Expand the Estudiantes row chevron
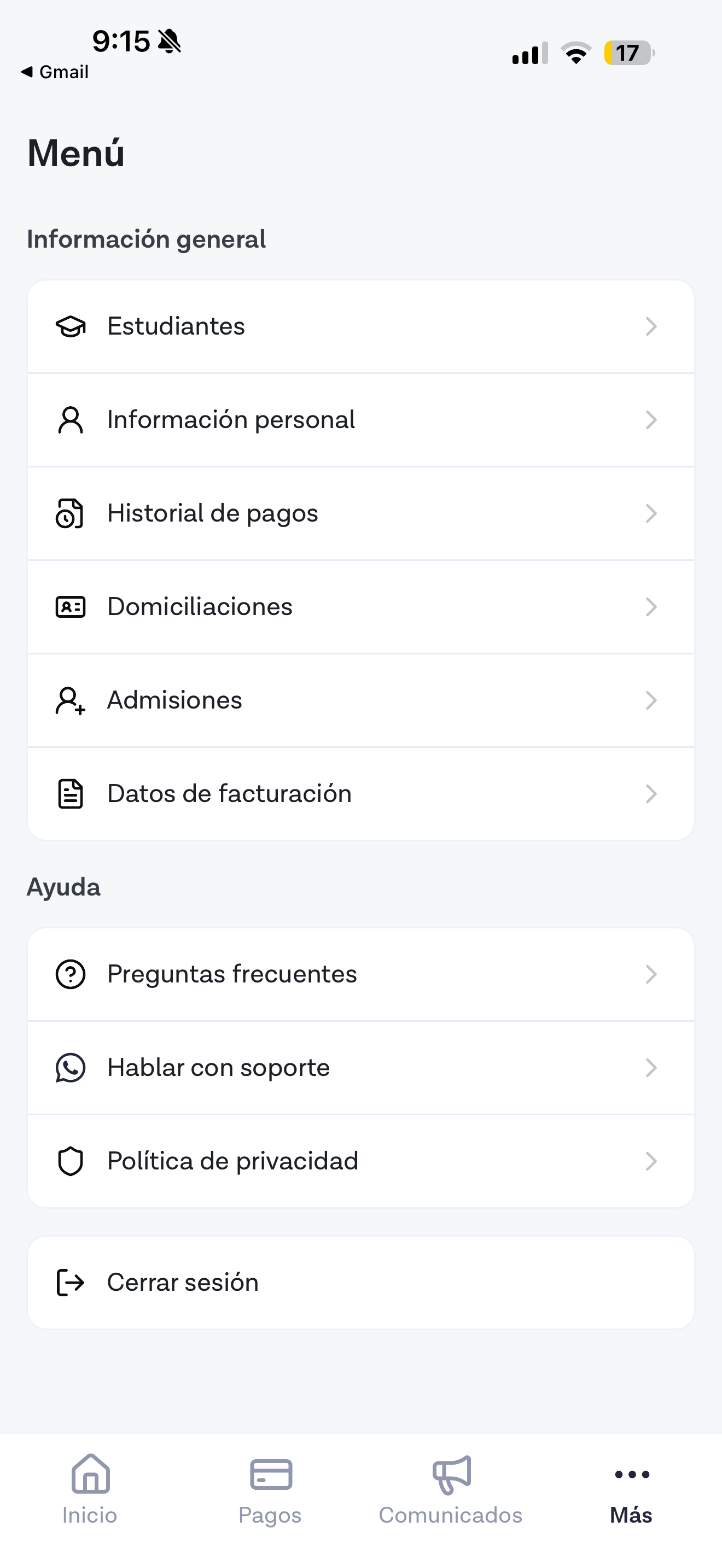Screen dimensions: 722x1568 click(651, 326)
